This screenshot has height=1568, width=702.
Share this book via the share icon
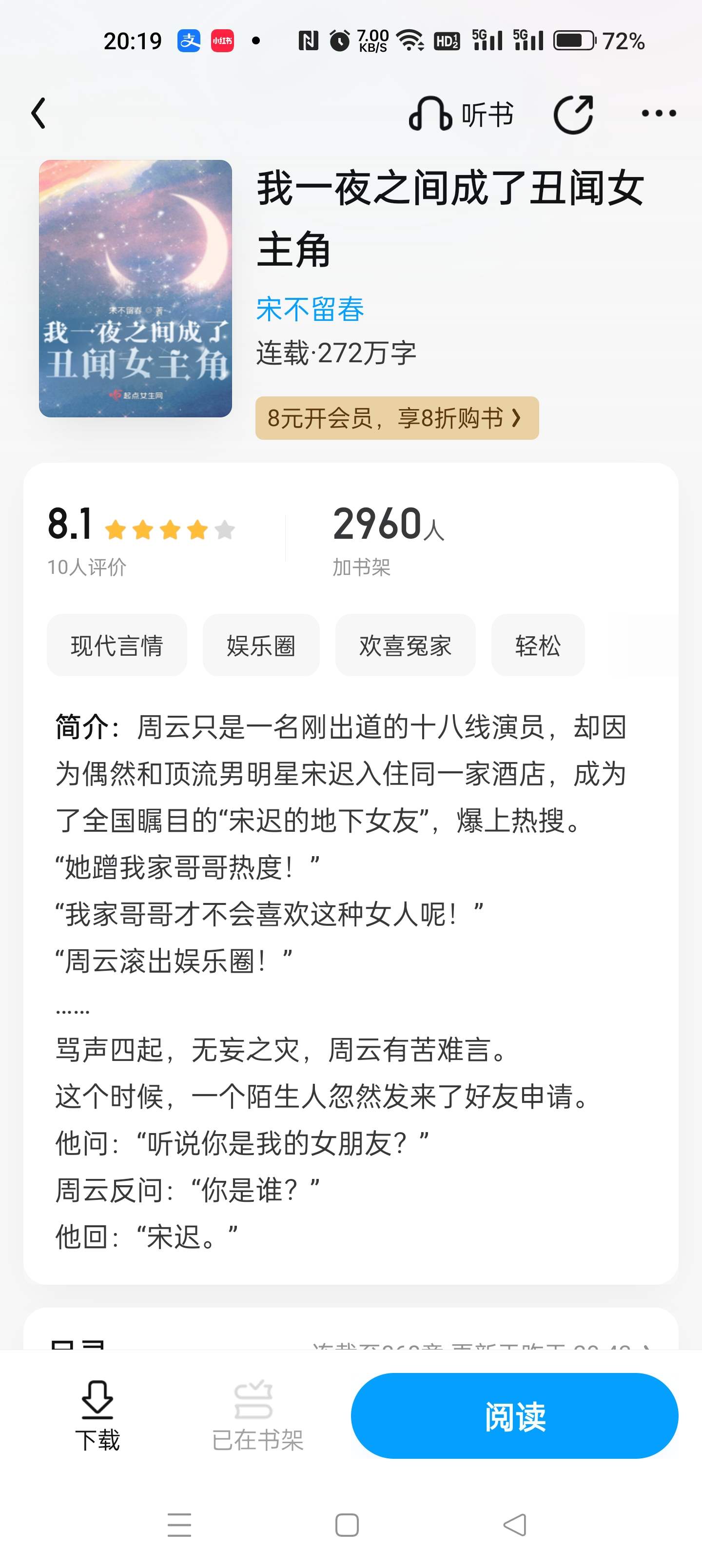(x=573, y=114)
